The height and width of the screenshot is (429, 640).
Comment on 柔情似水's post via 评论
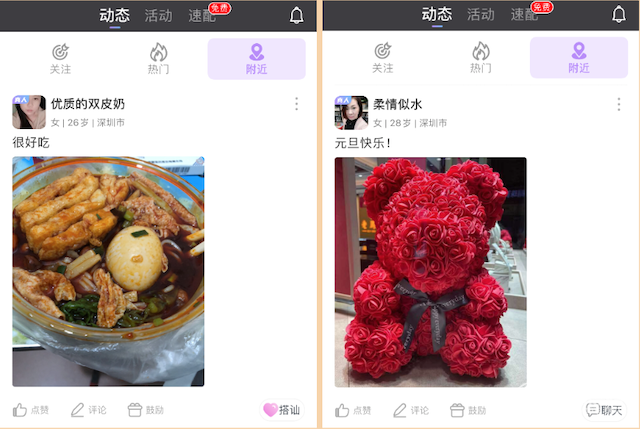(x=411, y=410)
